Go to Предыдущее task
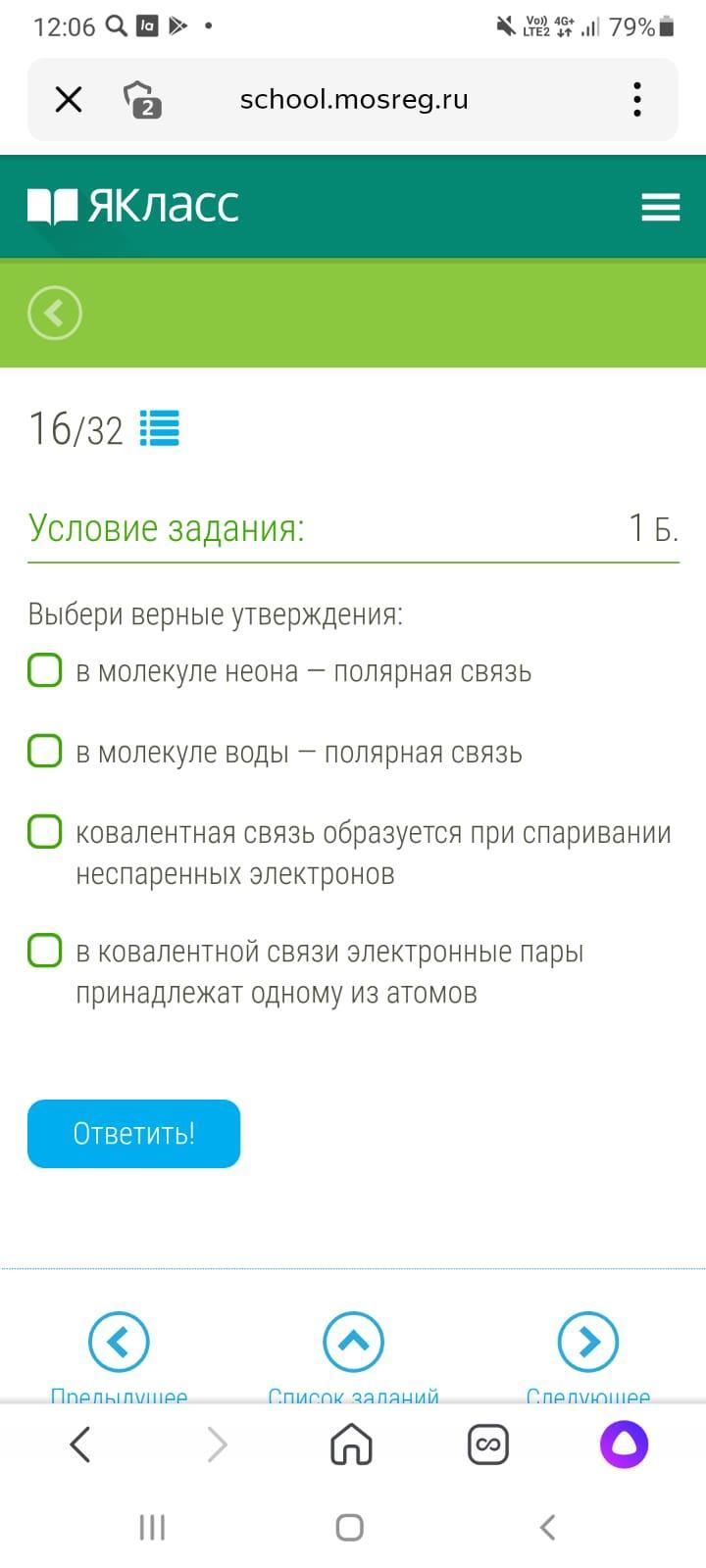 point(119,1343)
